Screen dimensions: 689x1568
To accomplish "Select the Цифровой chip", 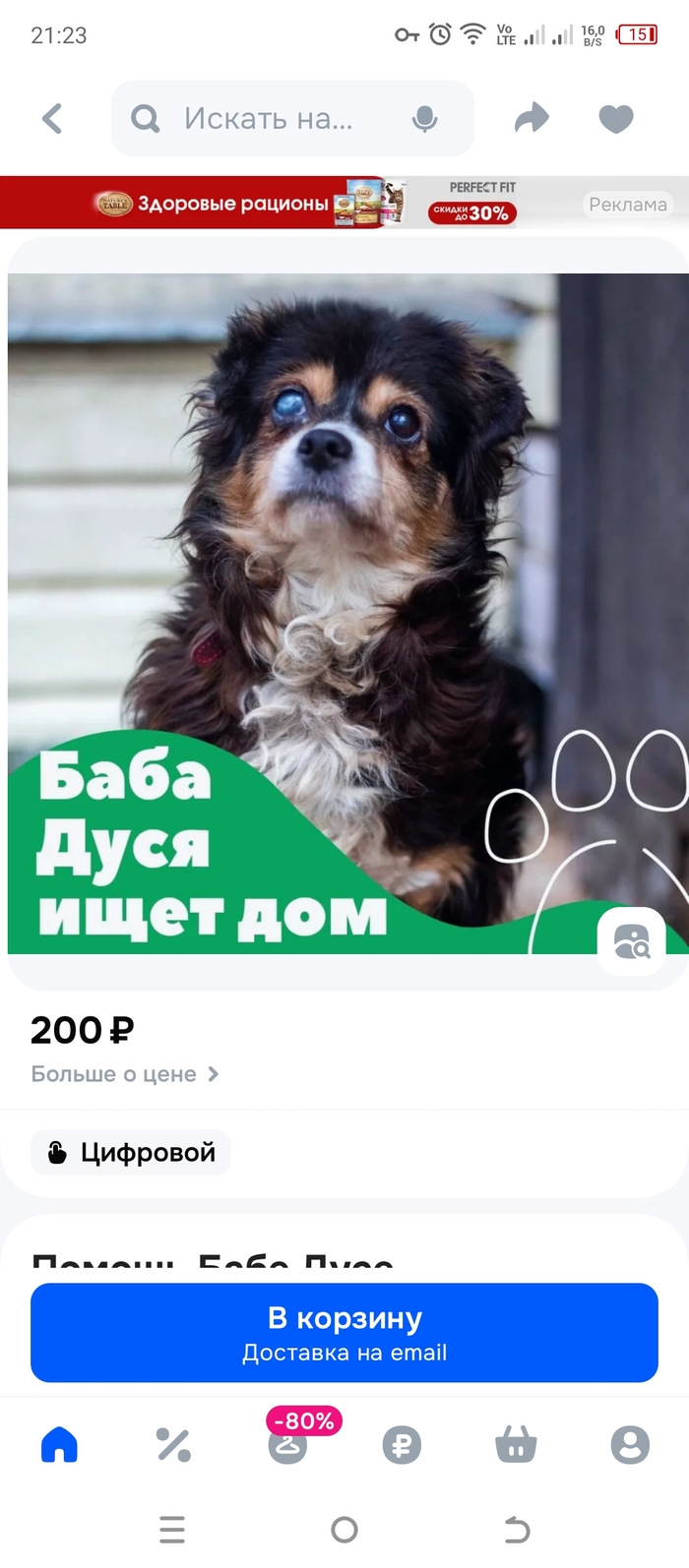I will pos(131,1152).
